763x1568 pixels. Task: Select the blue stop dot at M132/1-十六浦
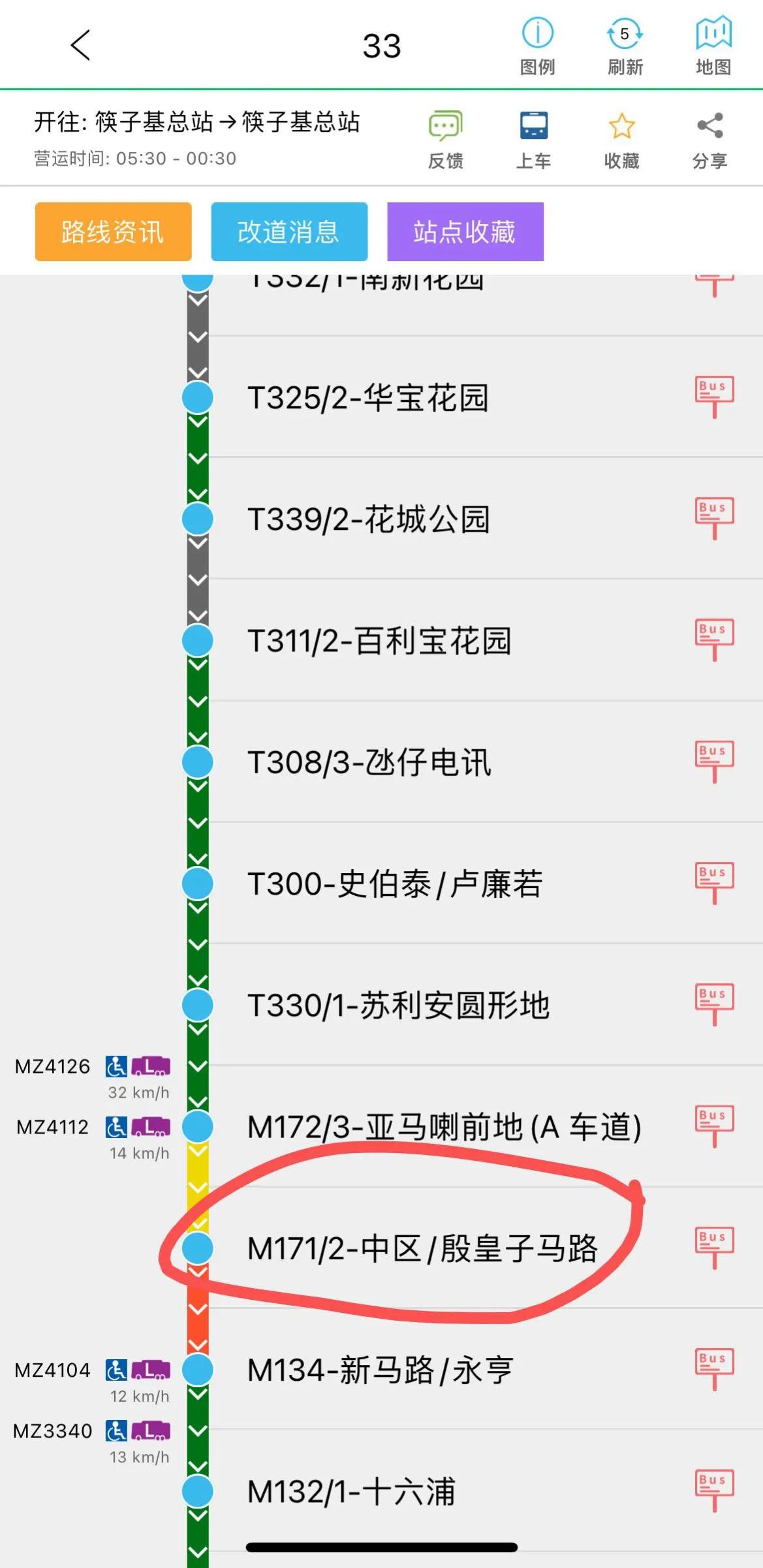click(x=197, y=1490)
